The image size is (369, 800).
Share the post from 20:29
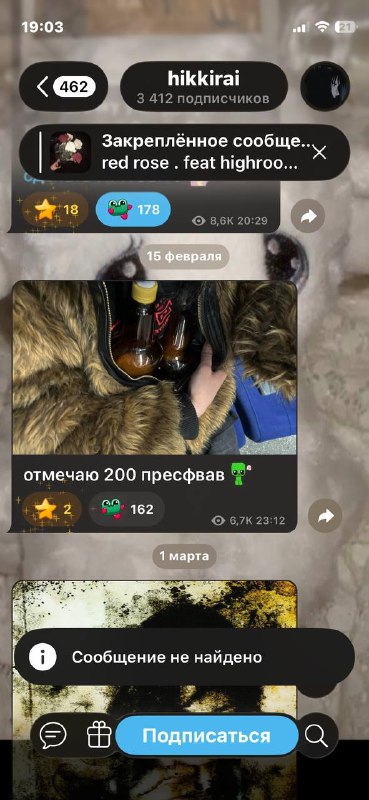308,217
